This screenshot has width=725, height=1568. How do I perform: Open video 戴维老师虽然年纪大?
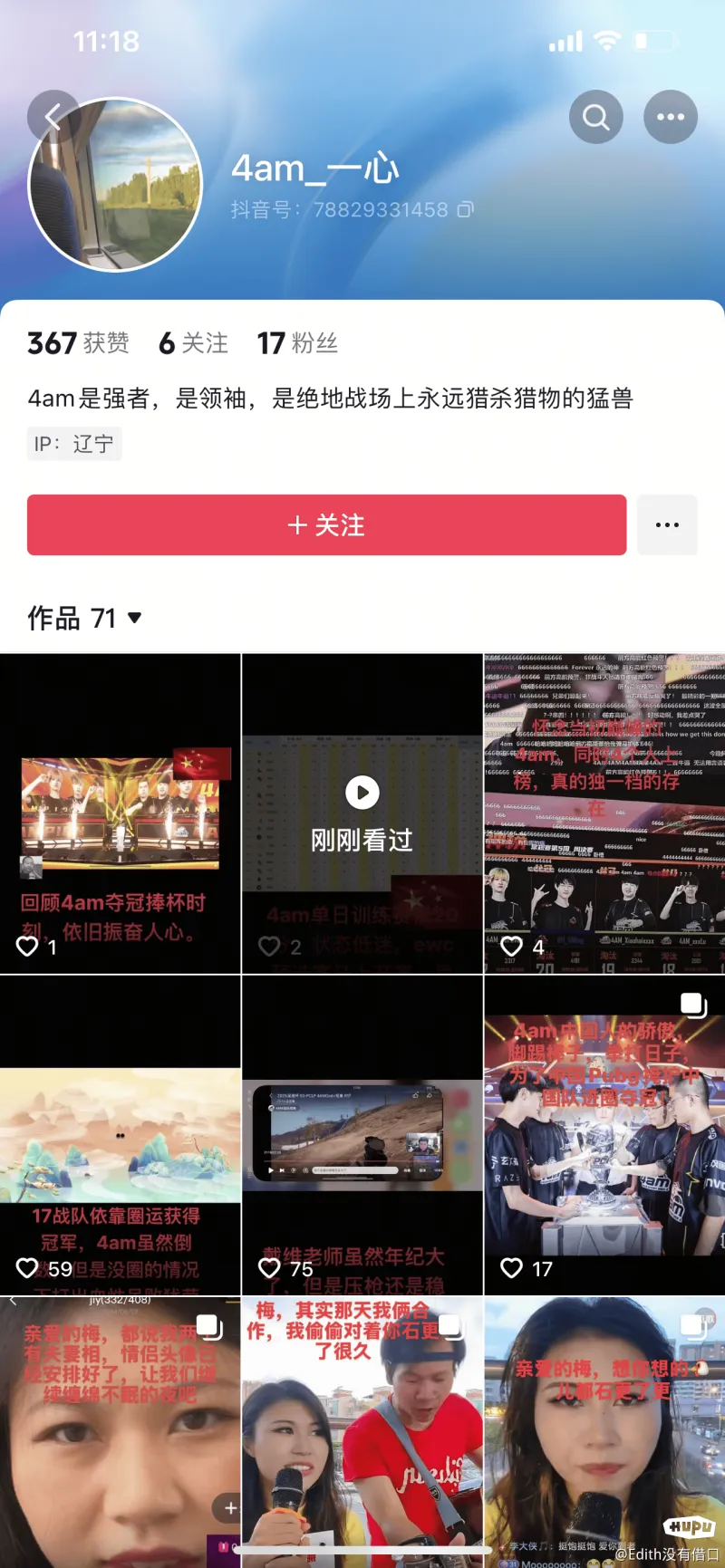click(x=362, y=1134)
